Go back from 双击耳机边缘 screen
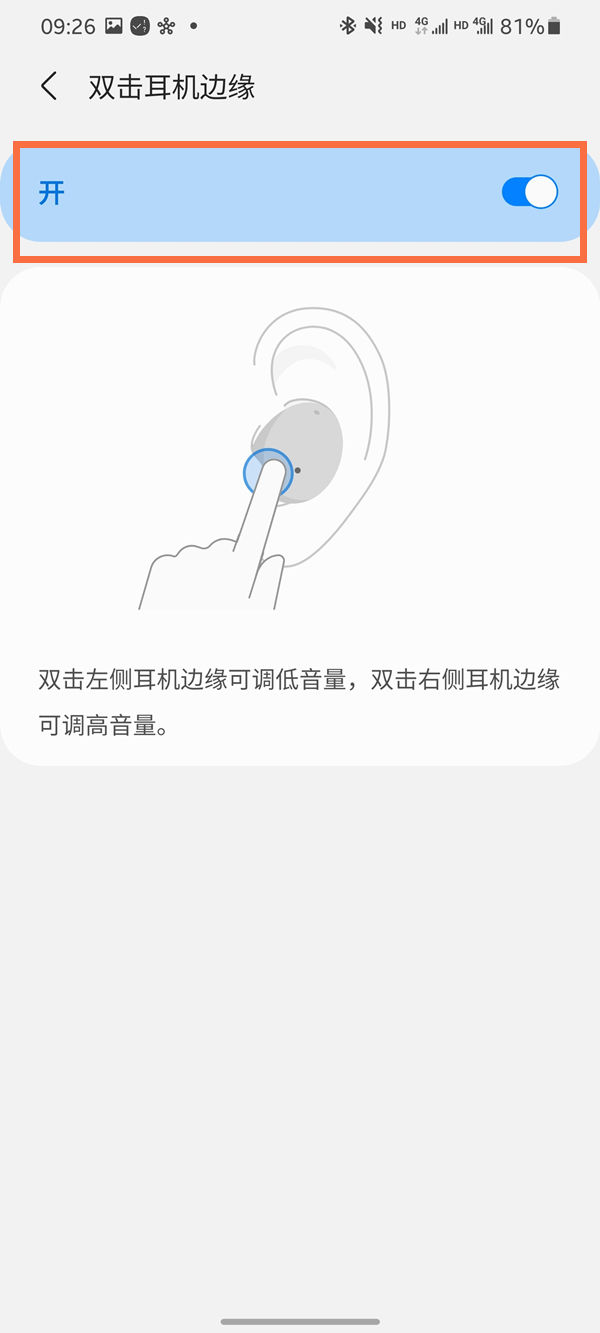 point(49,86)
